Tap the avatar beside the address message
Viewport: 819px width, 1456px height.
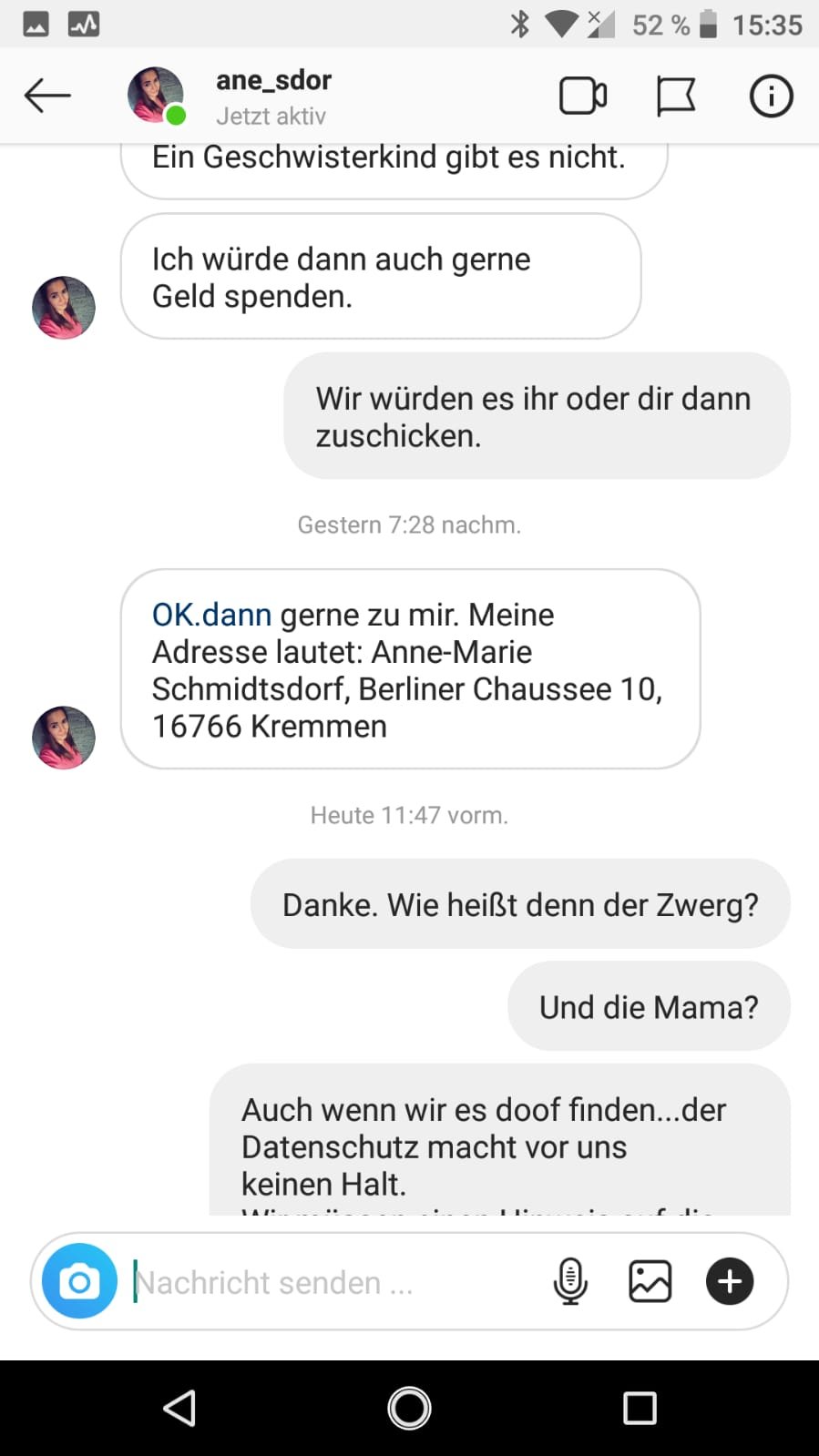(64, 738)
